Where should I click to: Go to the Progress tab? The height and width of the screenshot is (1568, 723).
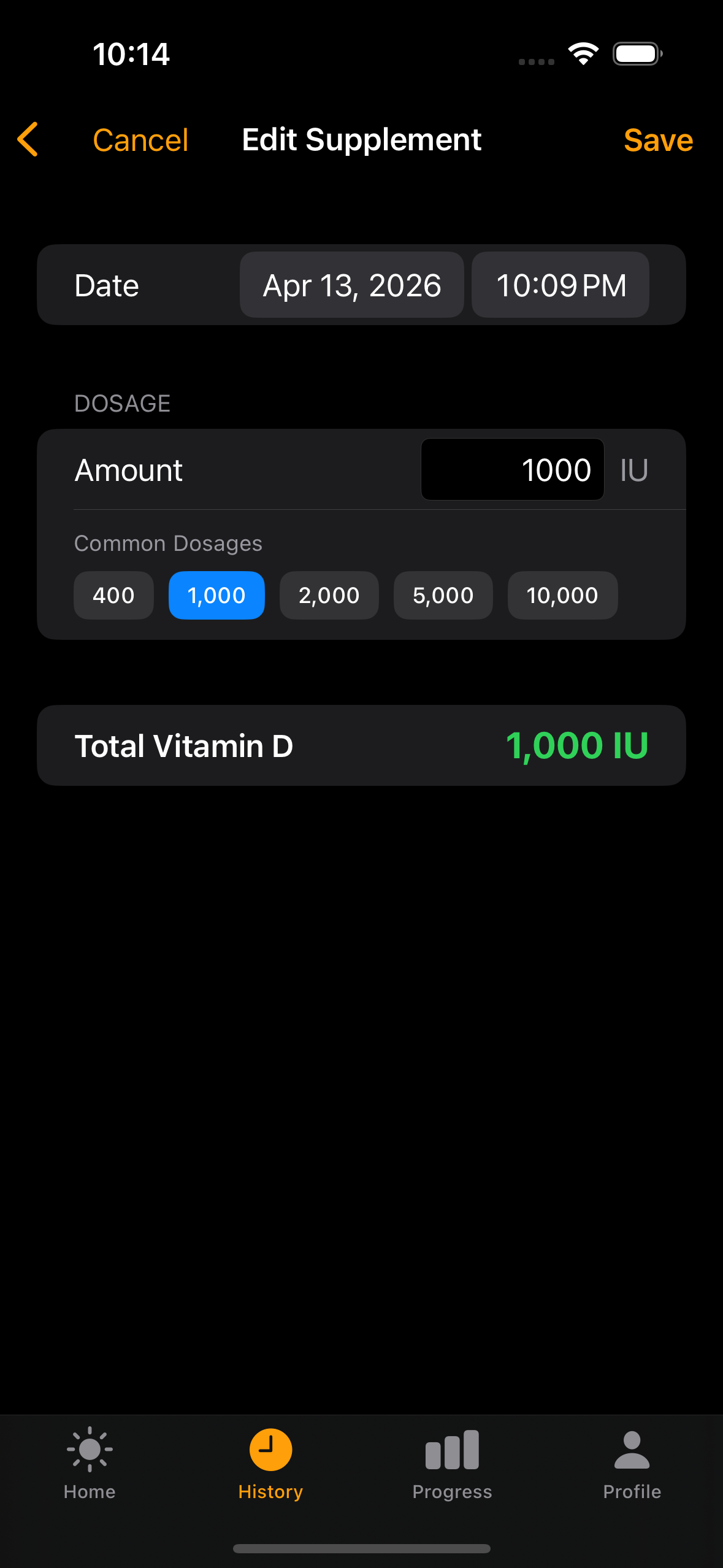[452, 1463]
